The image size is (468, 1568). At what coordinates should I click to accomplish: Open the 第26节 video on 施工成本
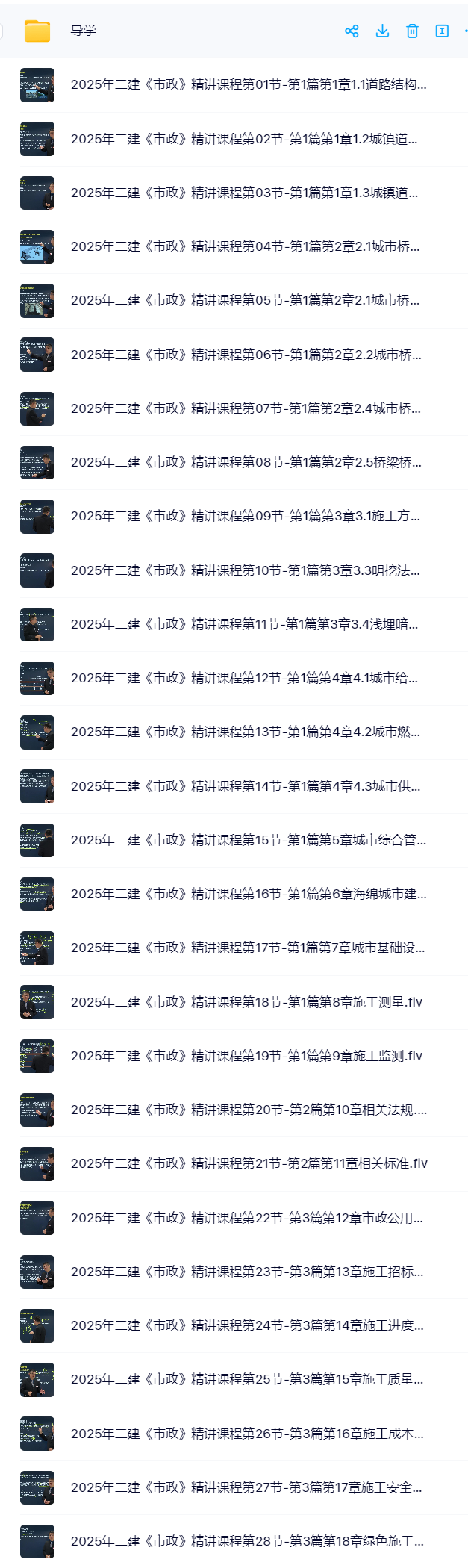(x=246, y=1434)
